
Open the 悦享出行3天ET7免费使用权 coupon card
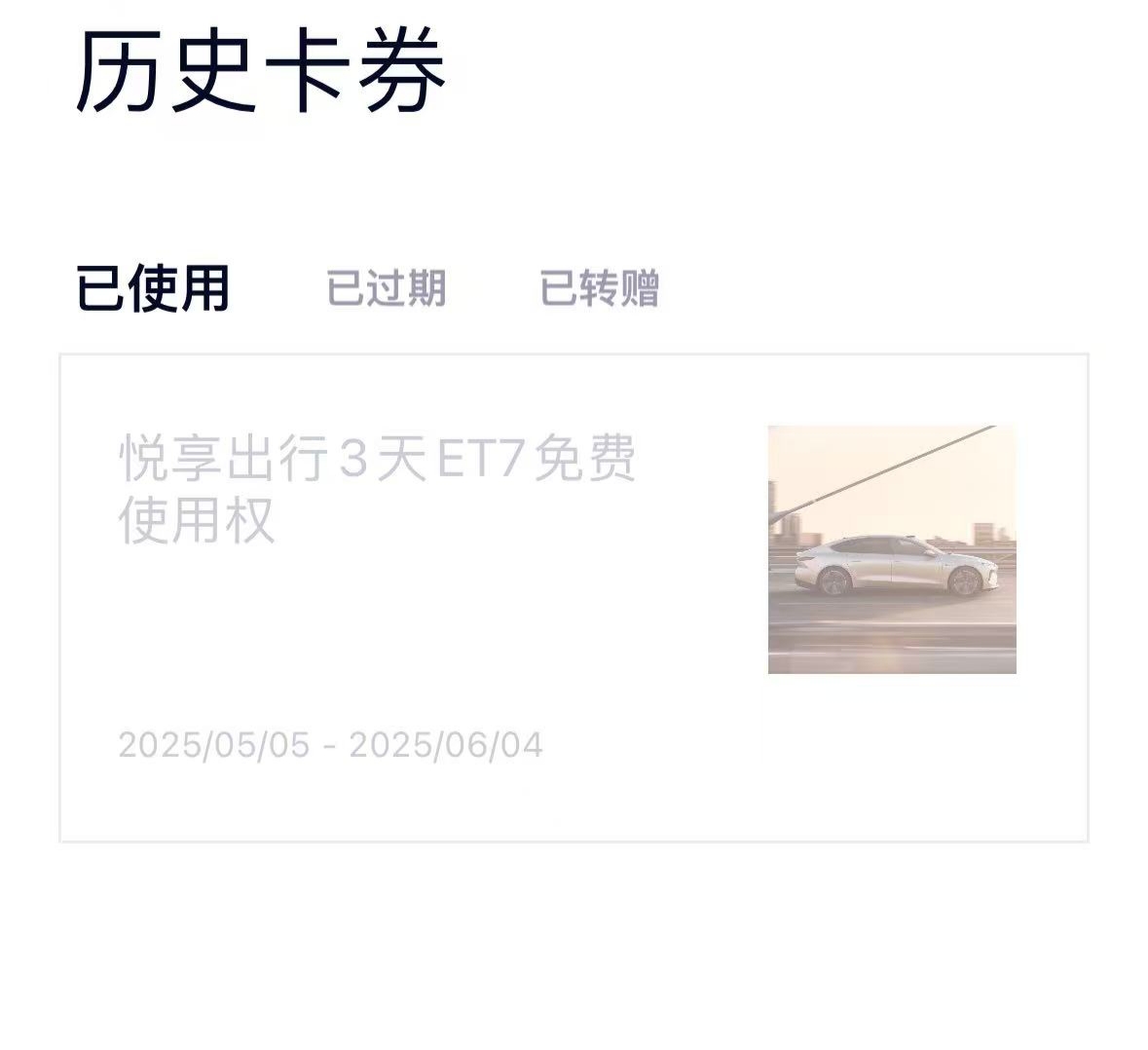(x=573, y=597)
